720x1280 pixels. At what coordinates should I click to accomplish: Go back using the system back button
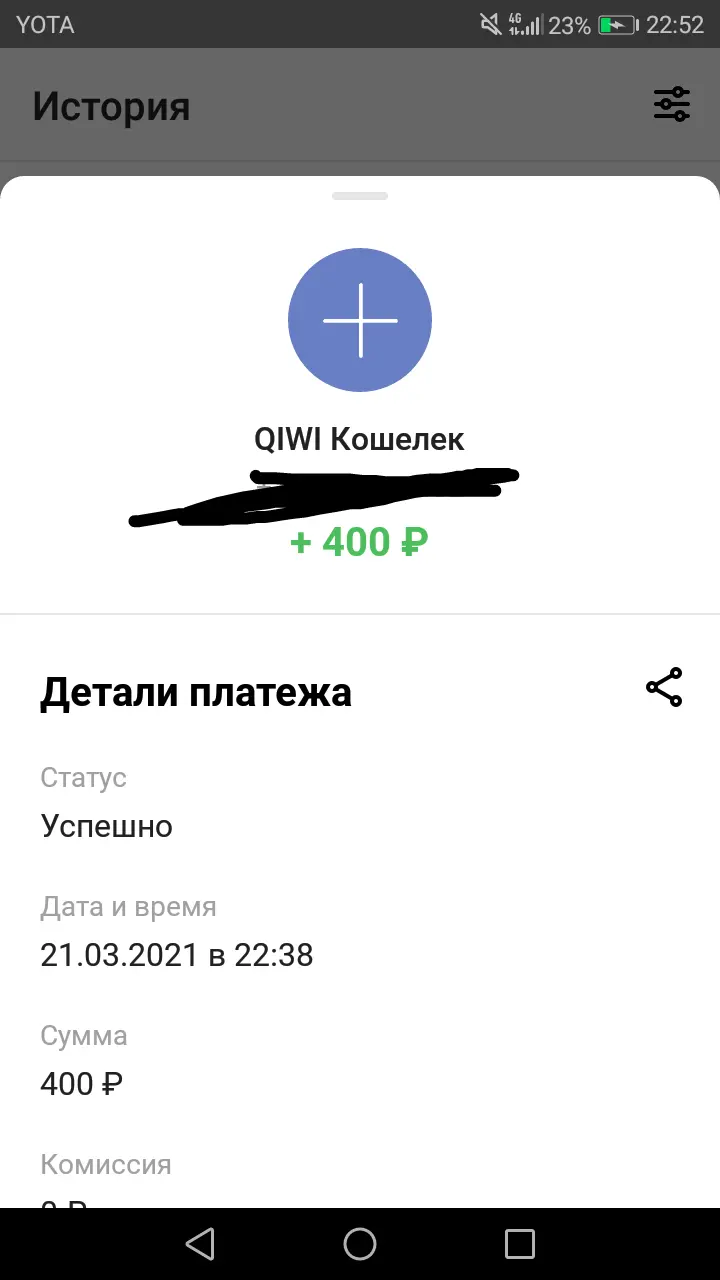tap(200, 1244)
